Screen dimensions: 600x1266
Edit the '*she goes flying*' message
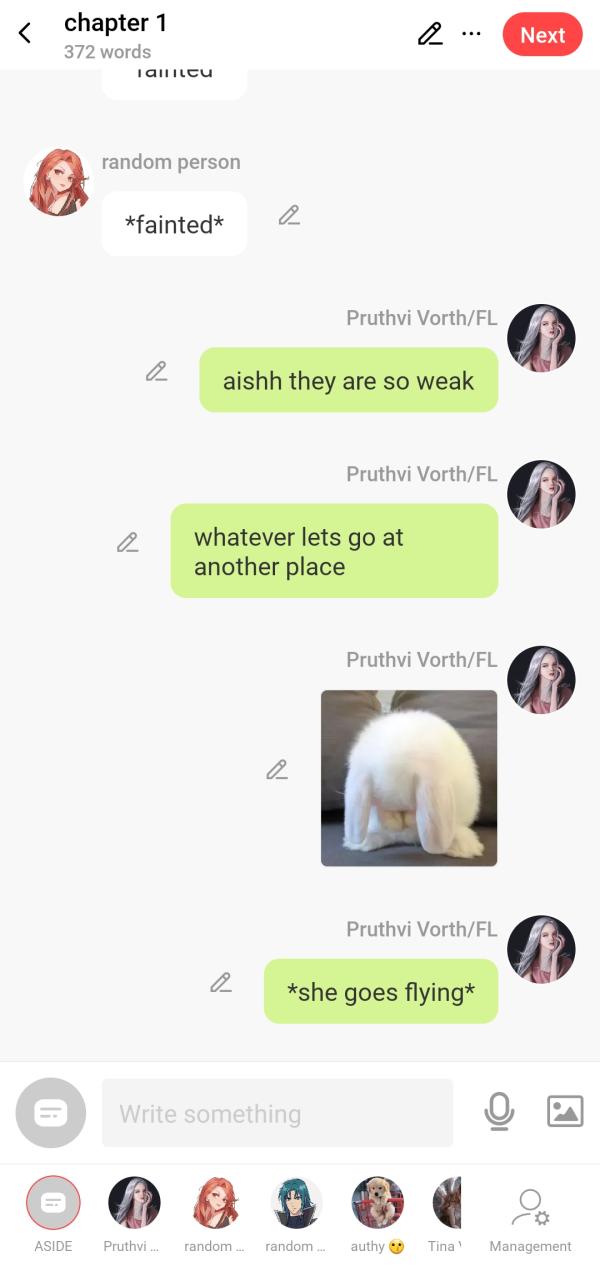tap(221, 983)
